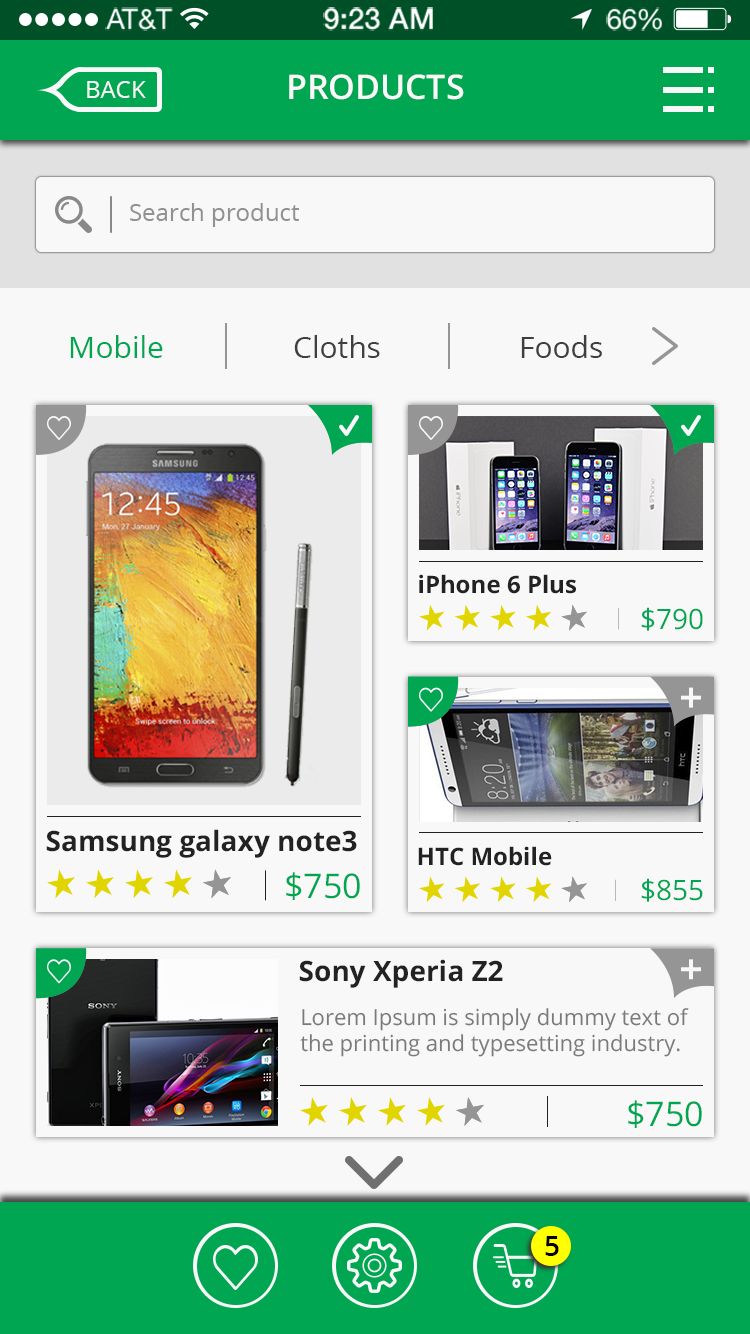Open settings from the gear icon
750x1334 pixels.
coord(375,1266)
